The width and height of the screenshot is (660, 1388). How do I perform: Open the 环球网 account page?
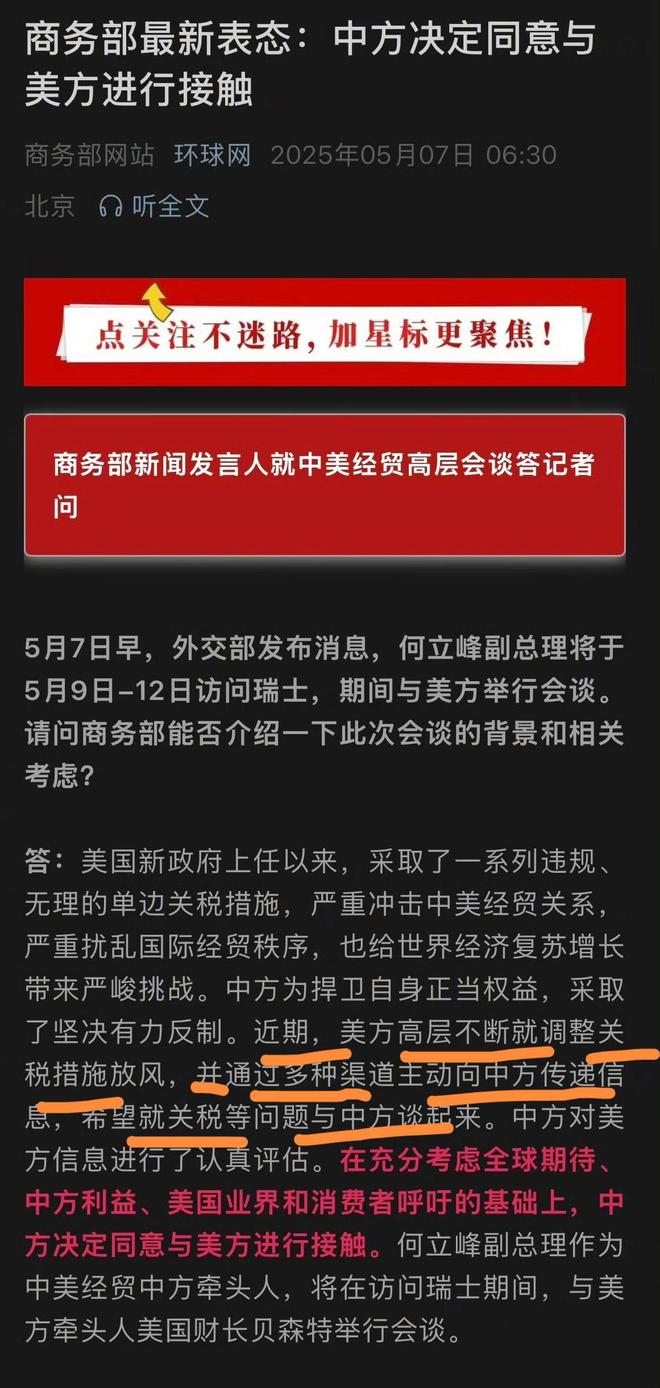pyautogui.click(x=212, y=156)
